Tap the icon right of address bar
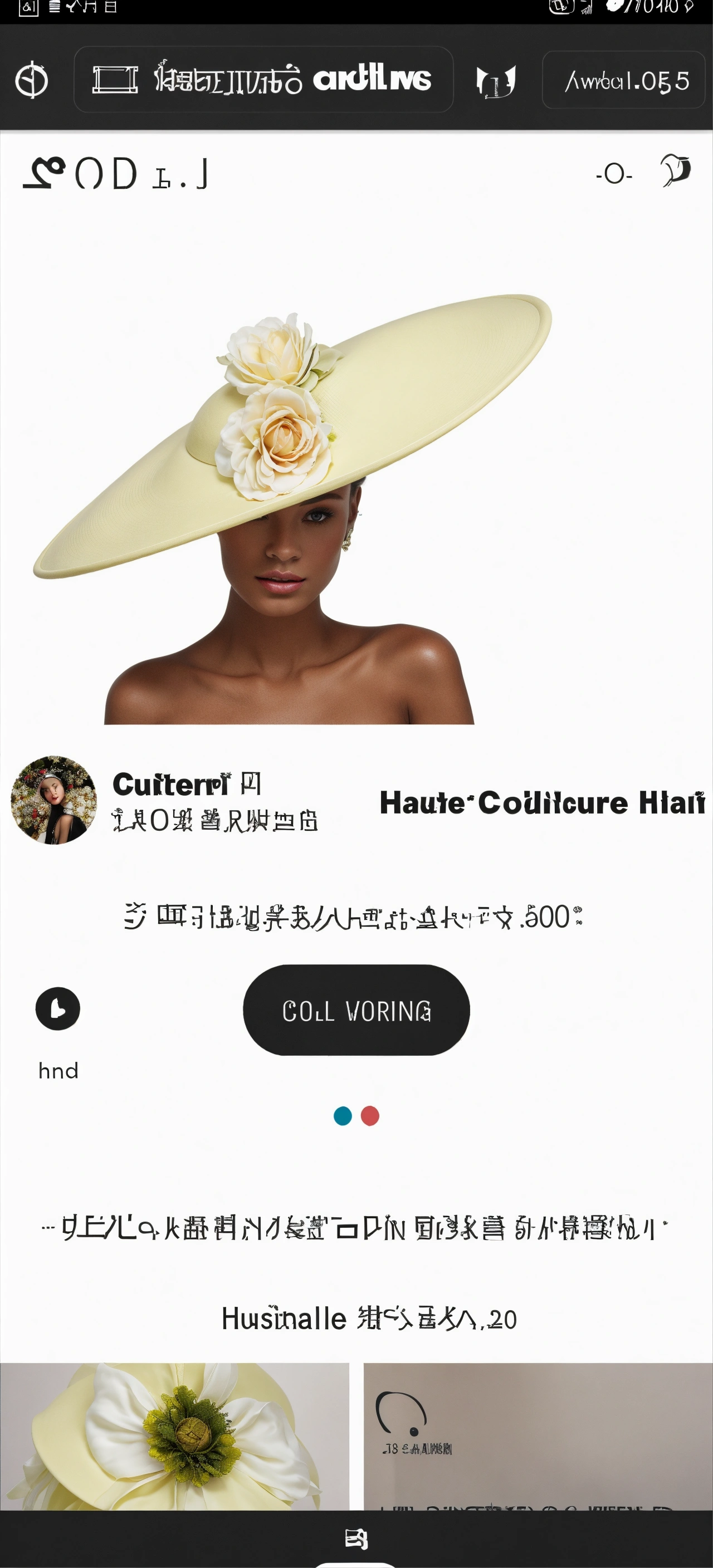713x1568 pixels. pos(496,81)
